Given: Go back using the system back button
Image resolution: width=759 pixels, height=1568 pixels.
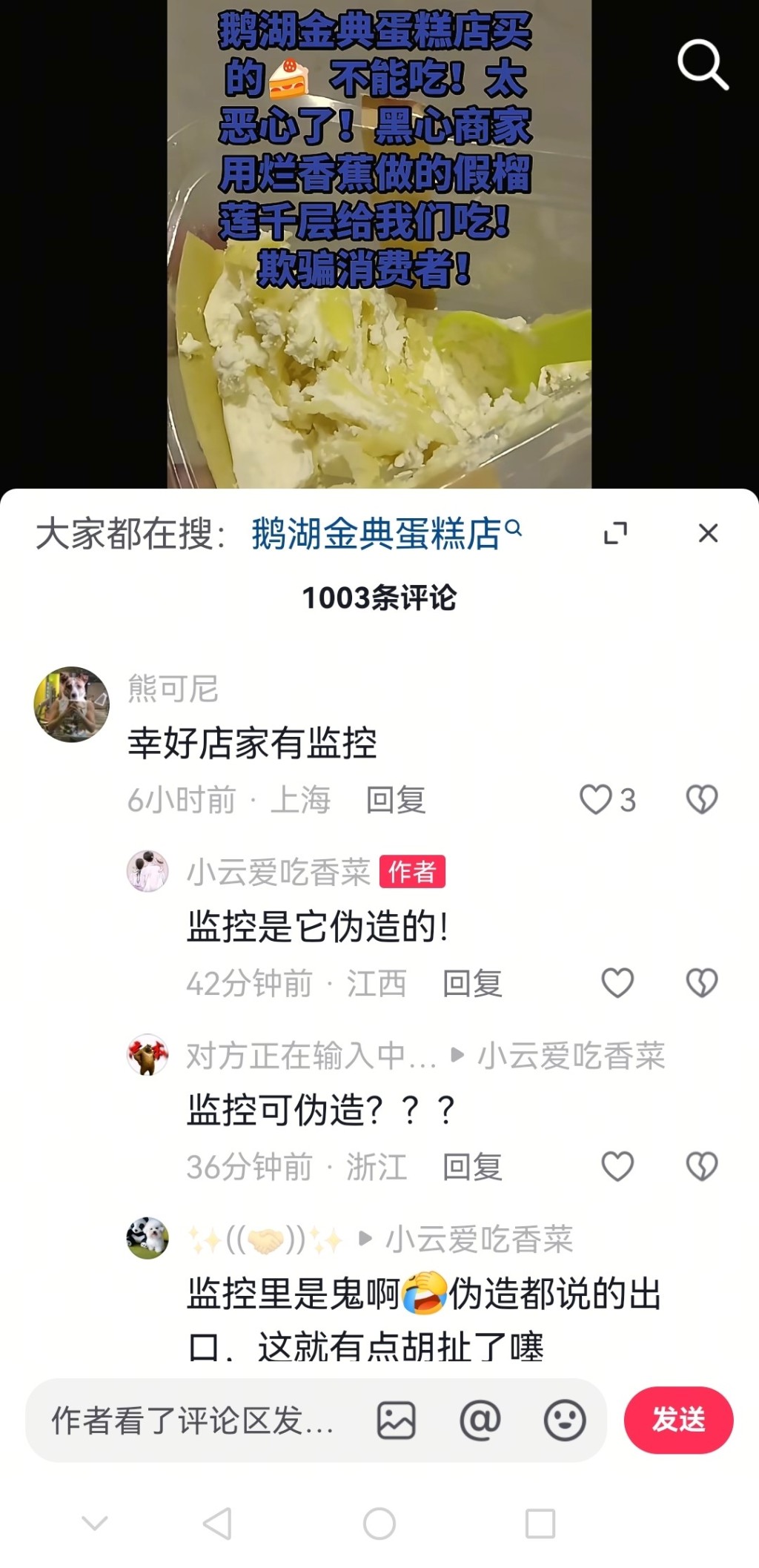Looking at the screenshot, I should 217,1524.
